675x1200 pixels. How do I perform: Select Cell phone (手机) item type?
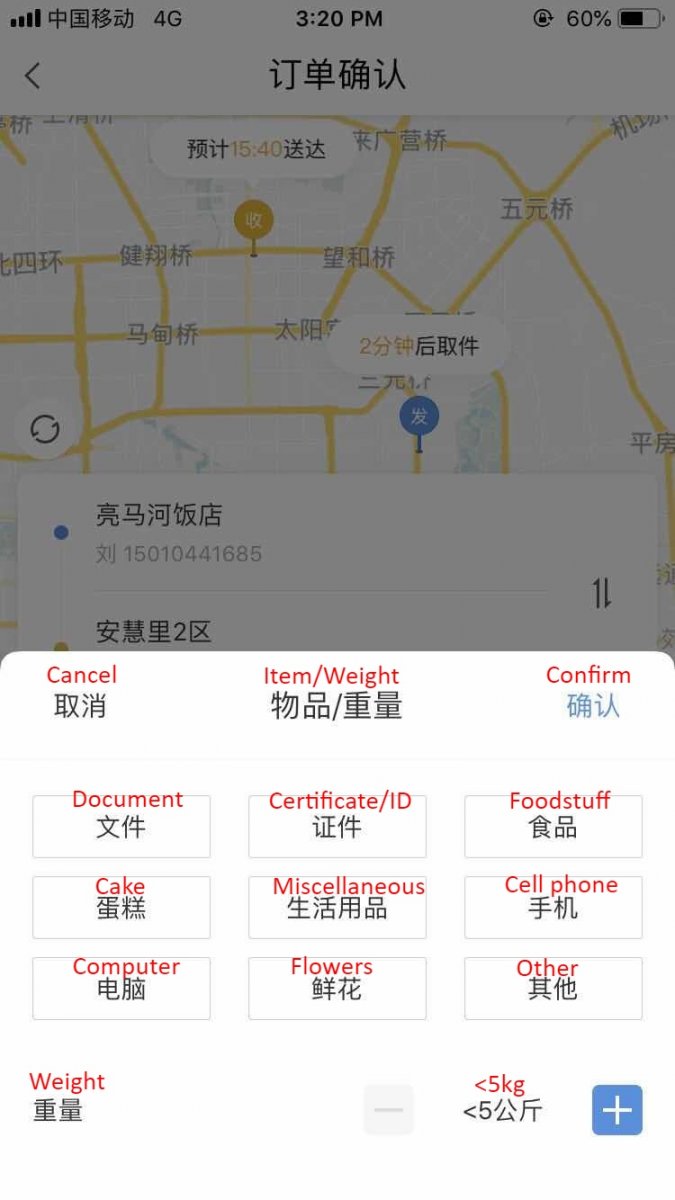click(553, 908)
